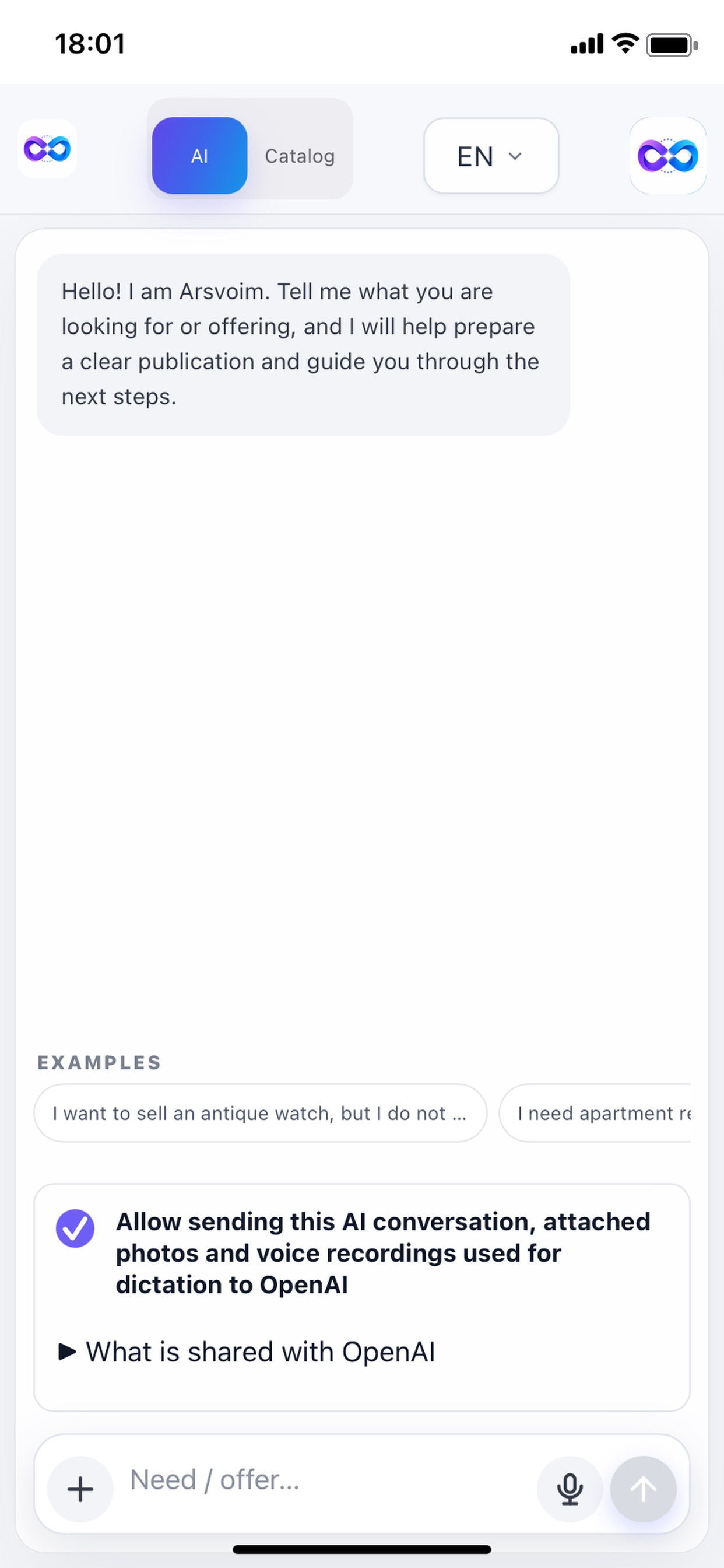The width and height of the screenshot is (724, 1568).
Task: Start voice dictation with the microphone
Action: pyautogui.click(x=570, y=1489)
